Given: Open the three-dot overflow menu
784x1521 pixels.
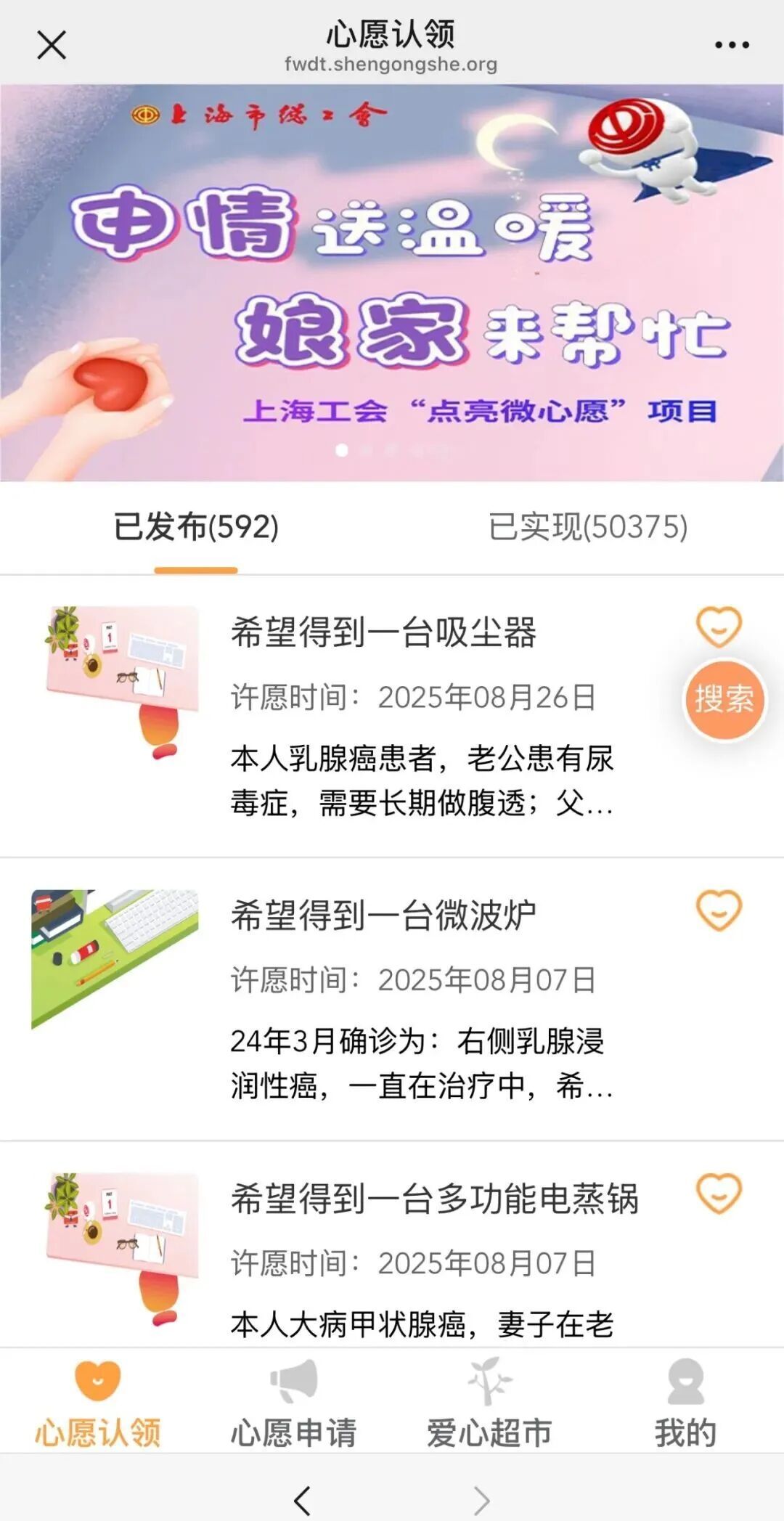Looking at the screenshot, I should [732, 45].
